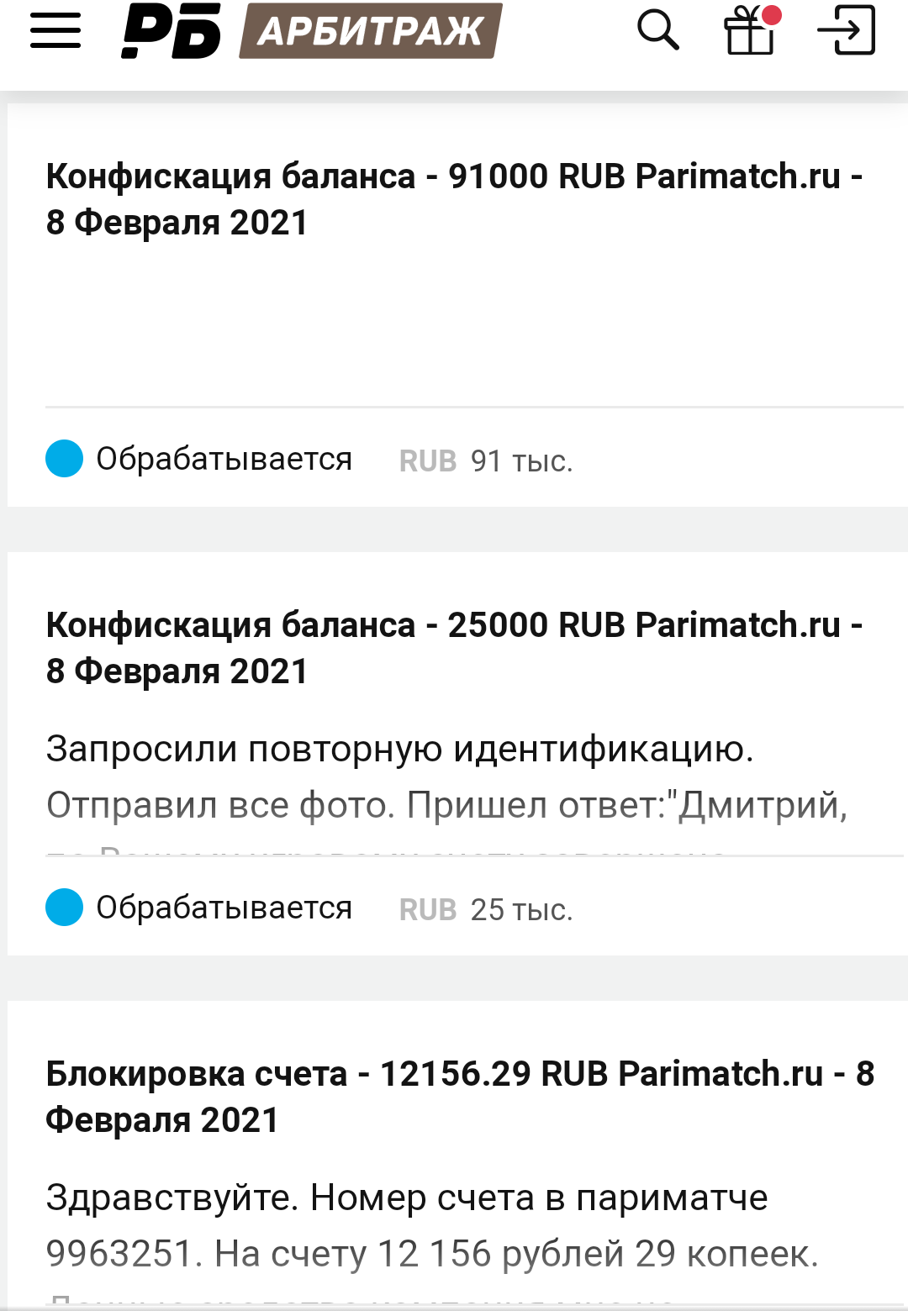Open the 12156.29 RUB account block complaint
Image resolution: width=908 pixels, height=1316 pixels.
[454, 1097]
